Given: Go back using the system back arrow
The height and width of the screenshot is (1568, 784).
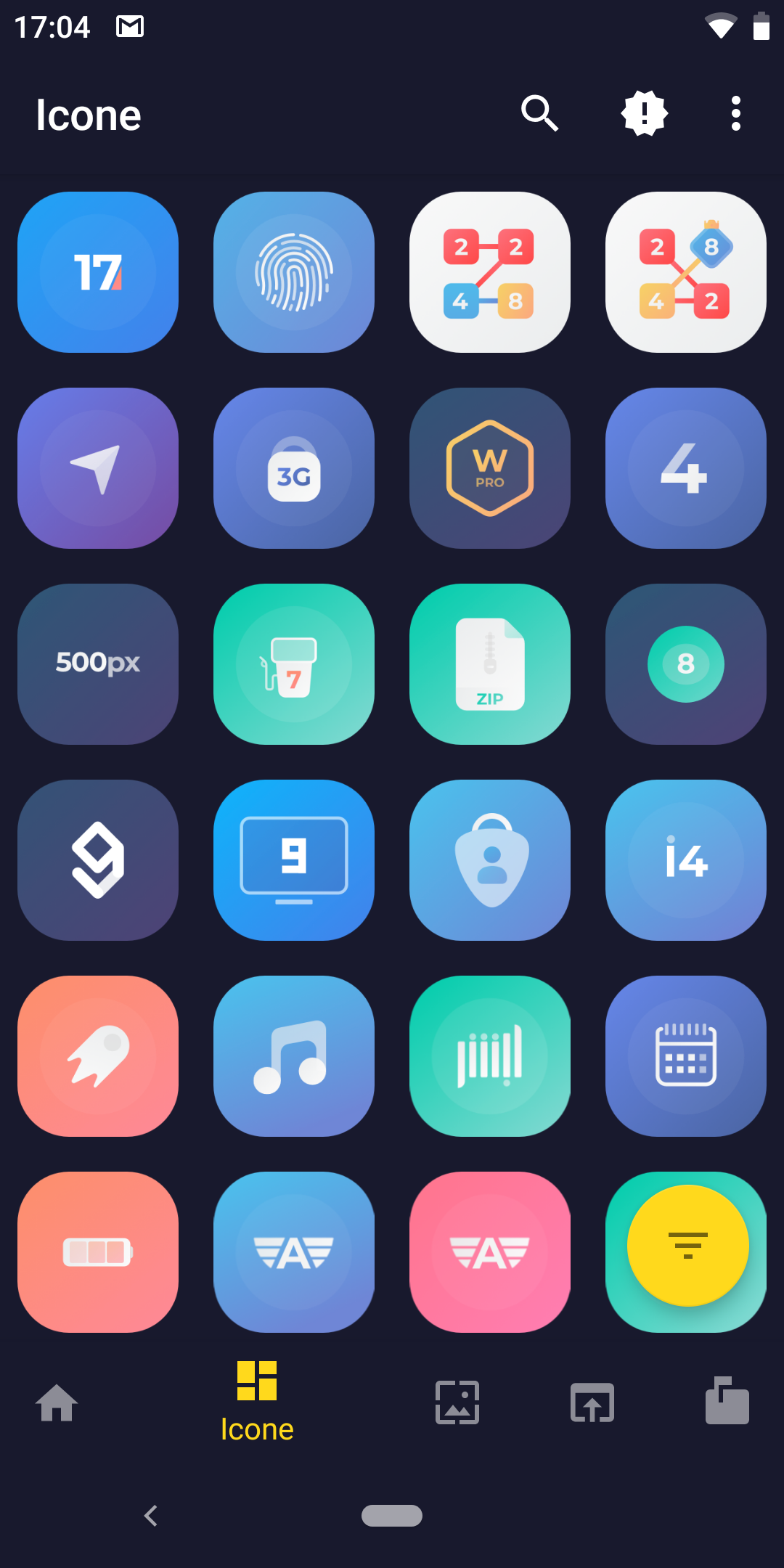Looking at the screenshot, I should pyautogui.click(x=151, y=1516).
